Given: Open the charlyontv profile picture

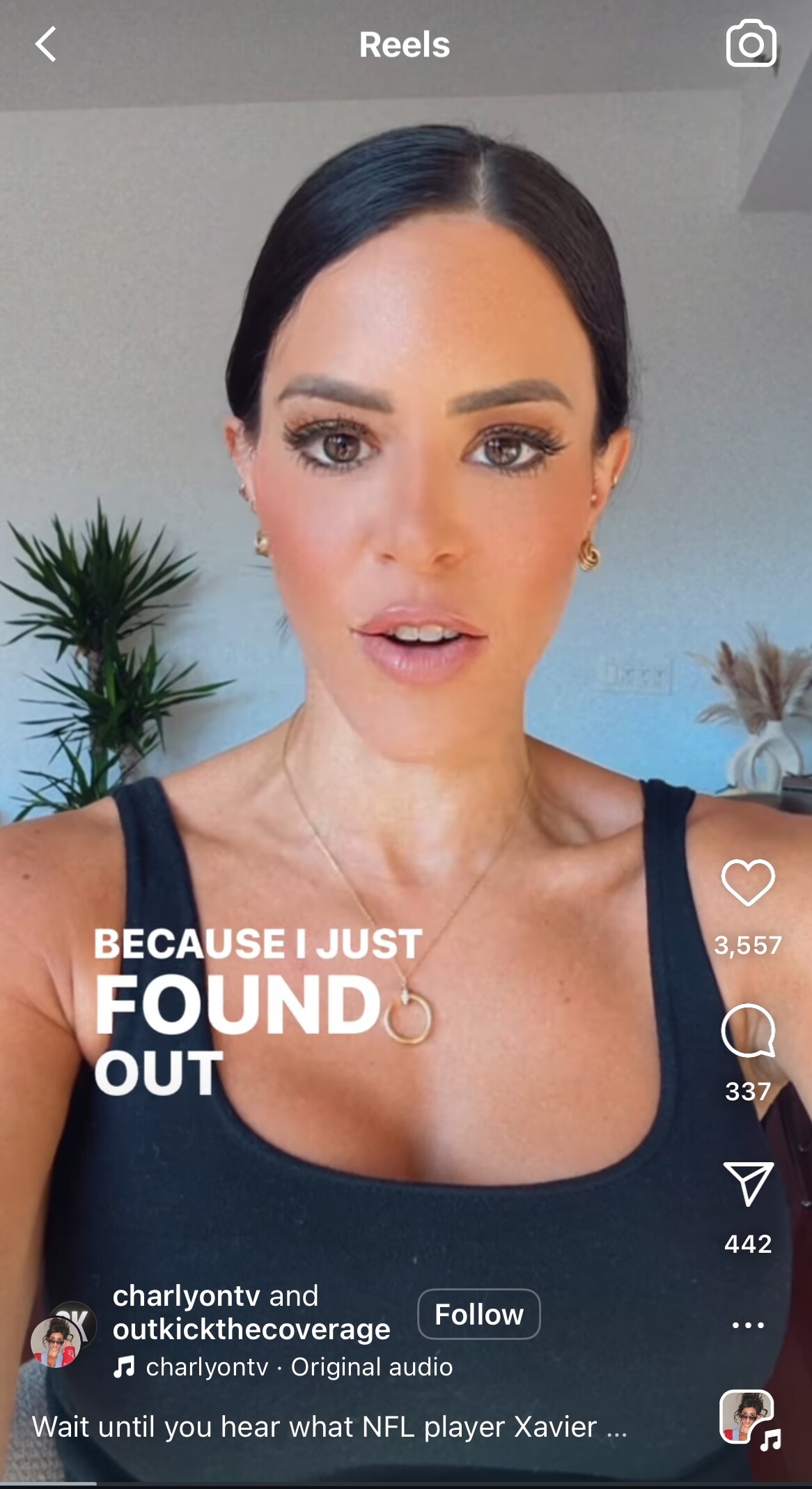Looking at the screenshot, I should pyautogui.click(x=56, y=1342).
